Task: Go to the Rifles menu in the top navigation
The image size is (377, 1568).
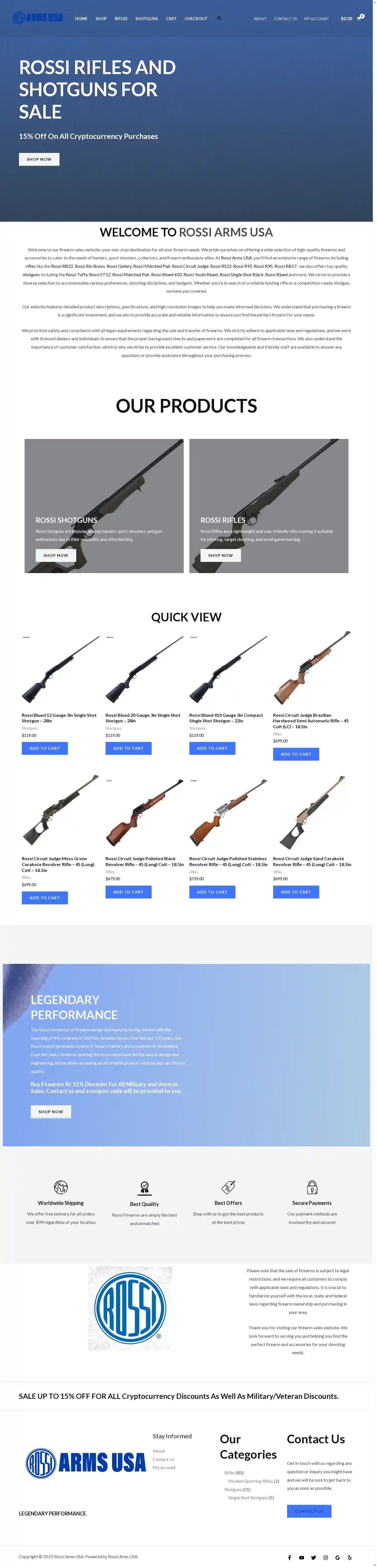Action: (x=121, y=19)
